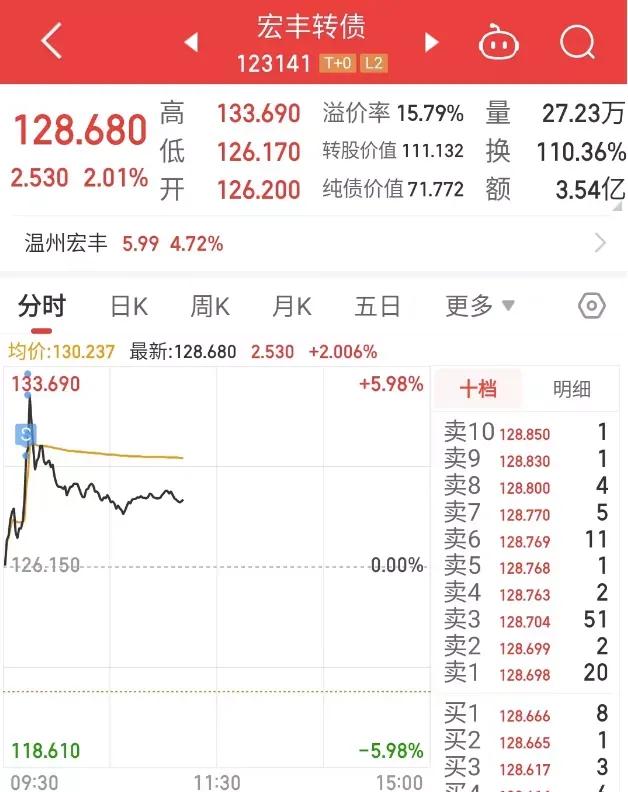
Task: Open the robot assistant icon
Action: [499, 42]
